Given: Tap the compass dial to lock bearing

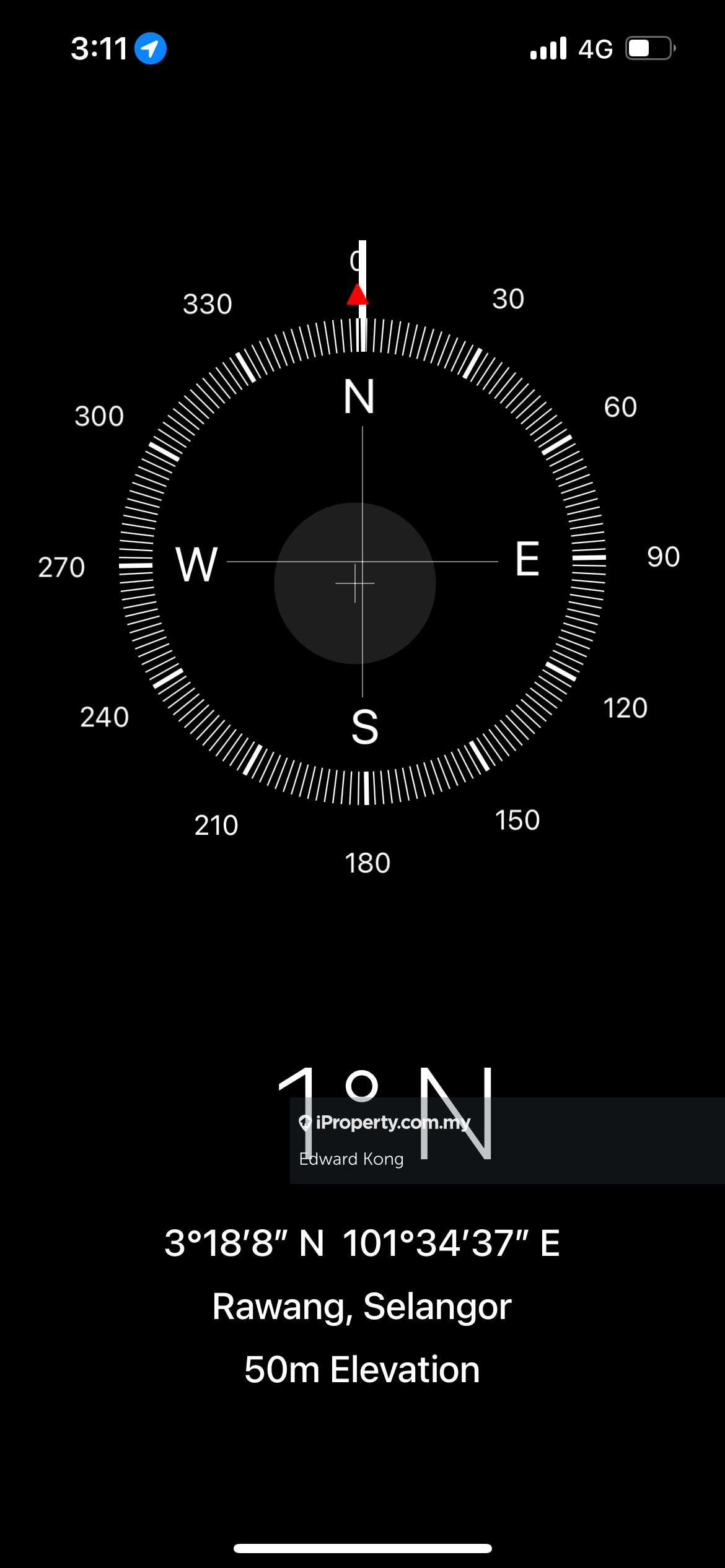Looking at the screenshot, I should (x=362, y=561).
